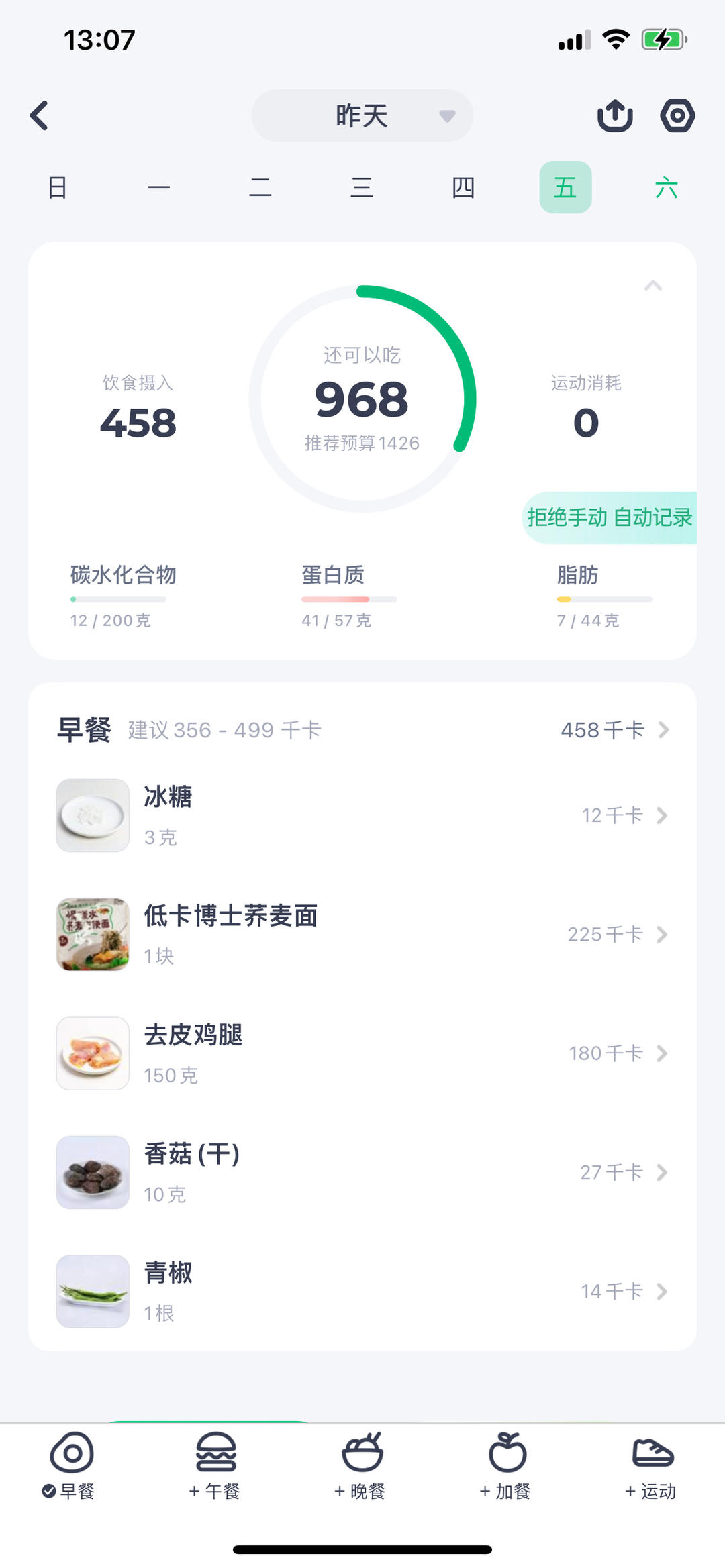View the 去皮鸡腿 food record
The width and height of the screenshot is (725, 1568).
[362, 1053]
